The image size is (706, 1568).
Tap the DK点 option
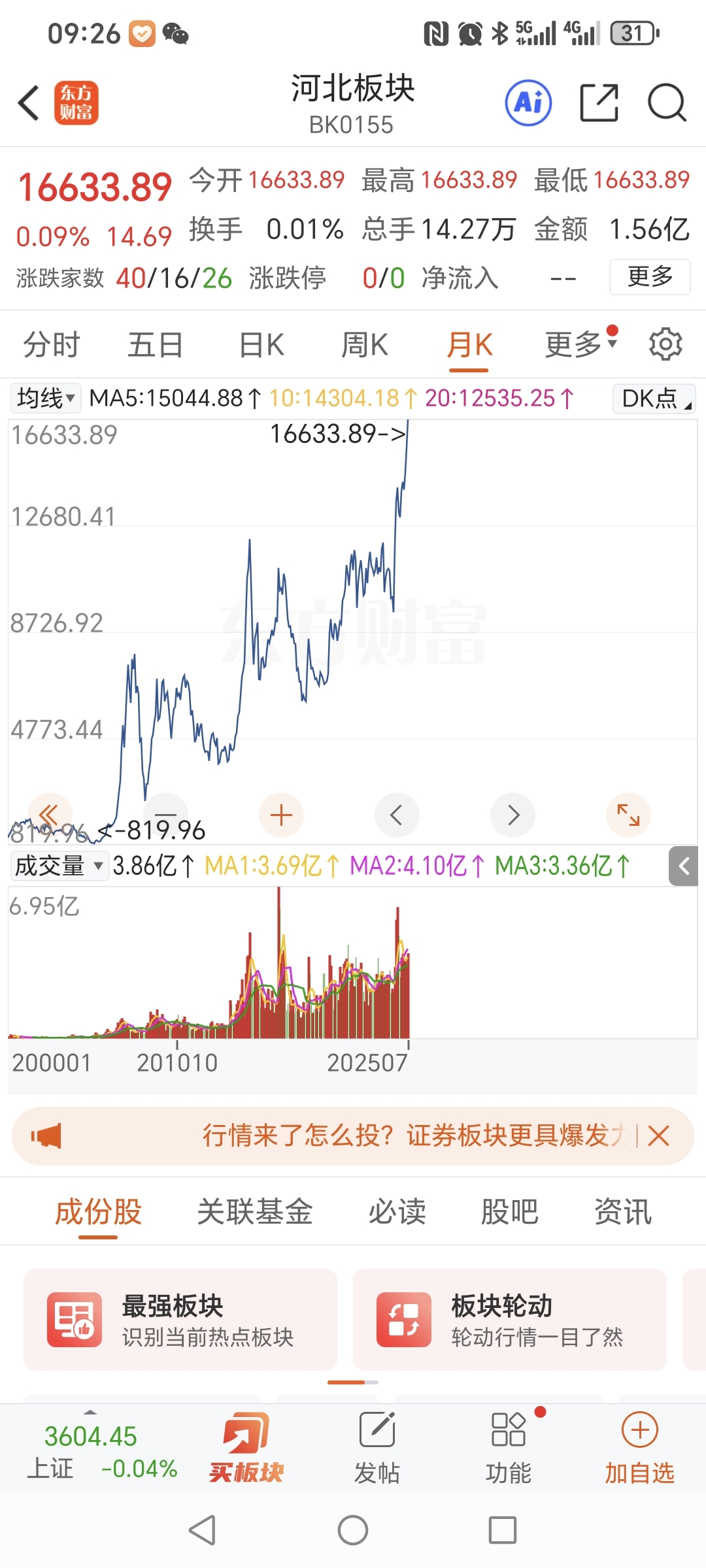654,398
